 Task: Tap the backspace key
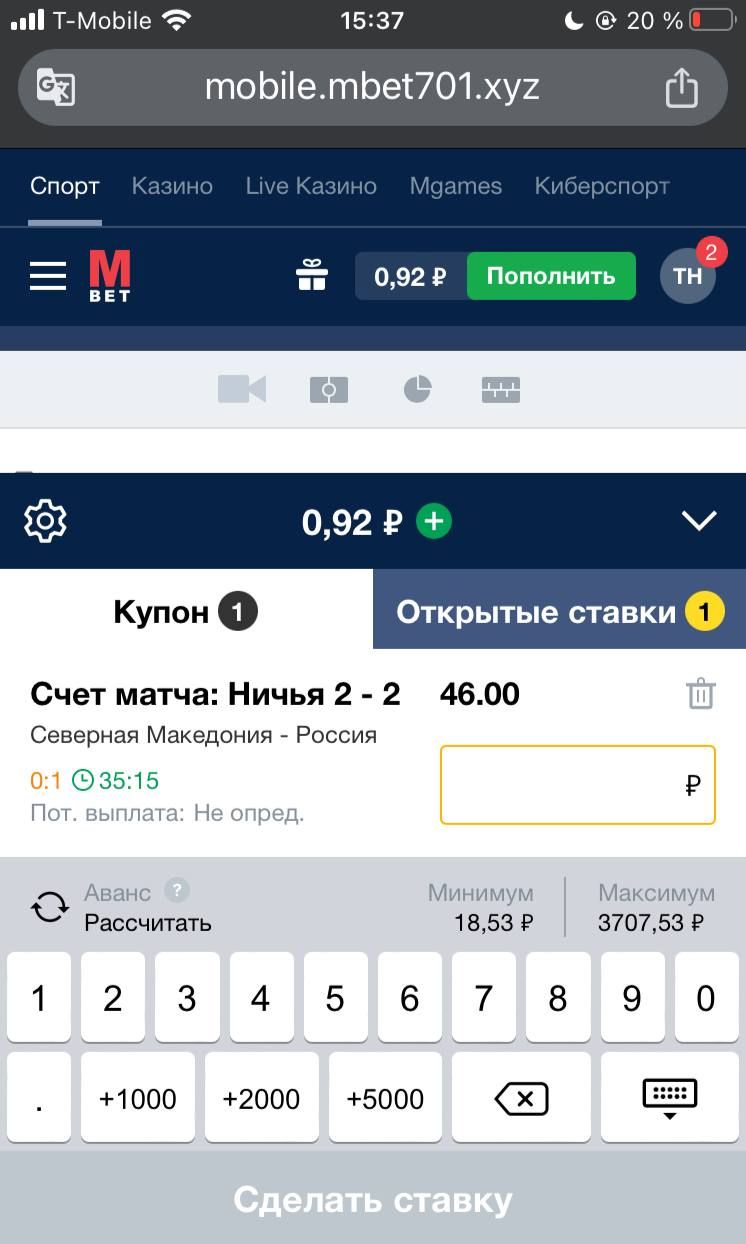(521, 1099)
